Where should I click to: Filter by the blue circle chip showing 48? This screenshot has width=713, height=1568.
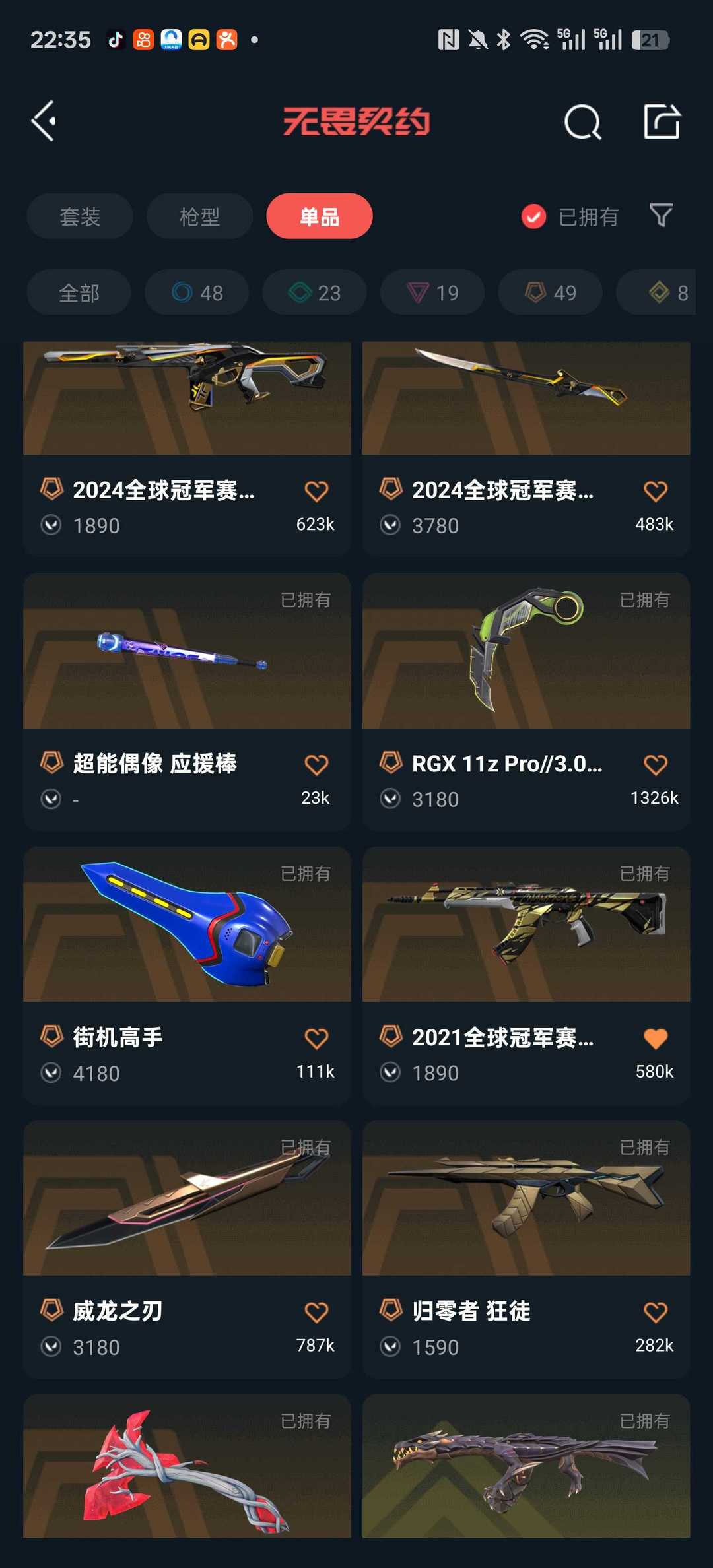coord(197,292)
